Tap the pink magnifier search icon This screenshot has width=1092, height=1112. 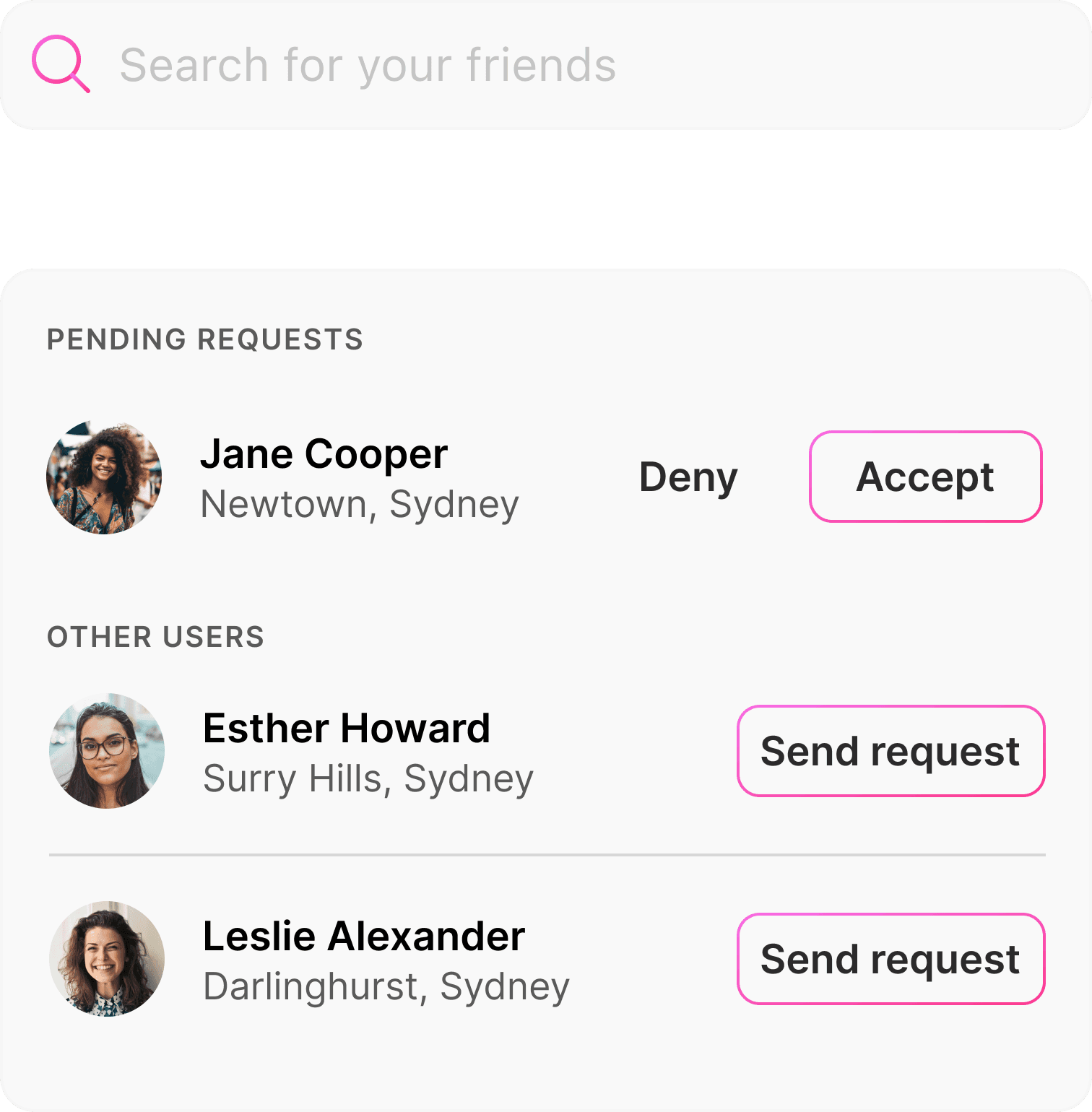pyautogui.click(x=61, y=64)
